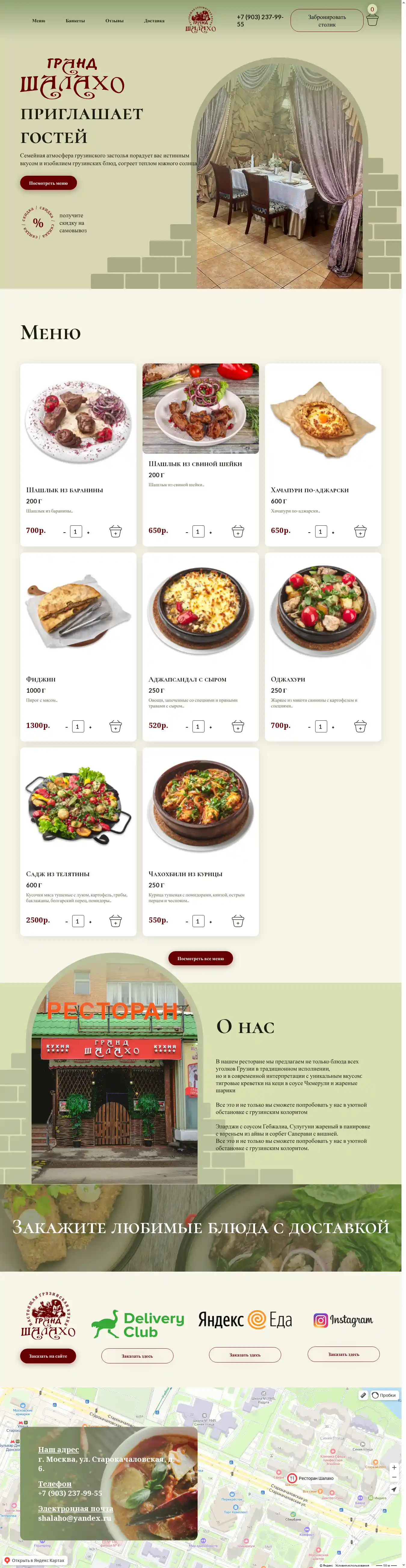Open map in Яндекс Картах
Viewport: 406px width, 1568px height.
tap(35, 1560)
